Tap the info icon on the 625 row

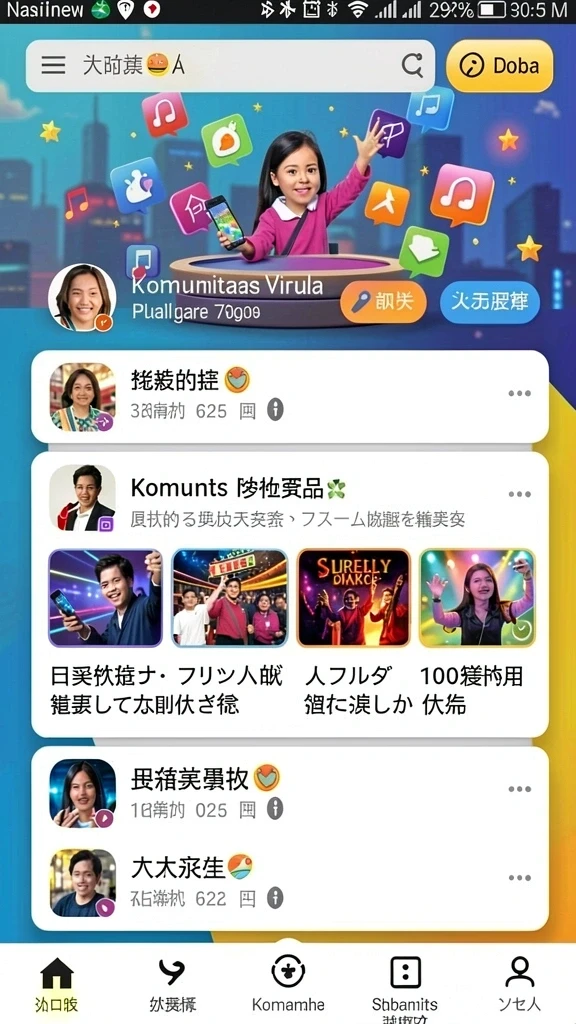(276, 410)
